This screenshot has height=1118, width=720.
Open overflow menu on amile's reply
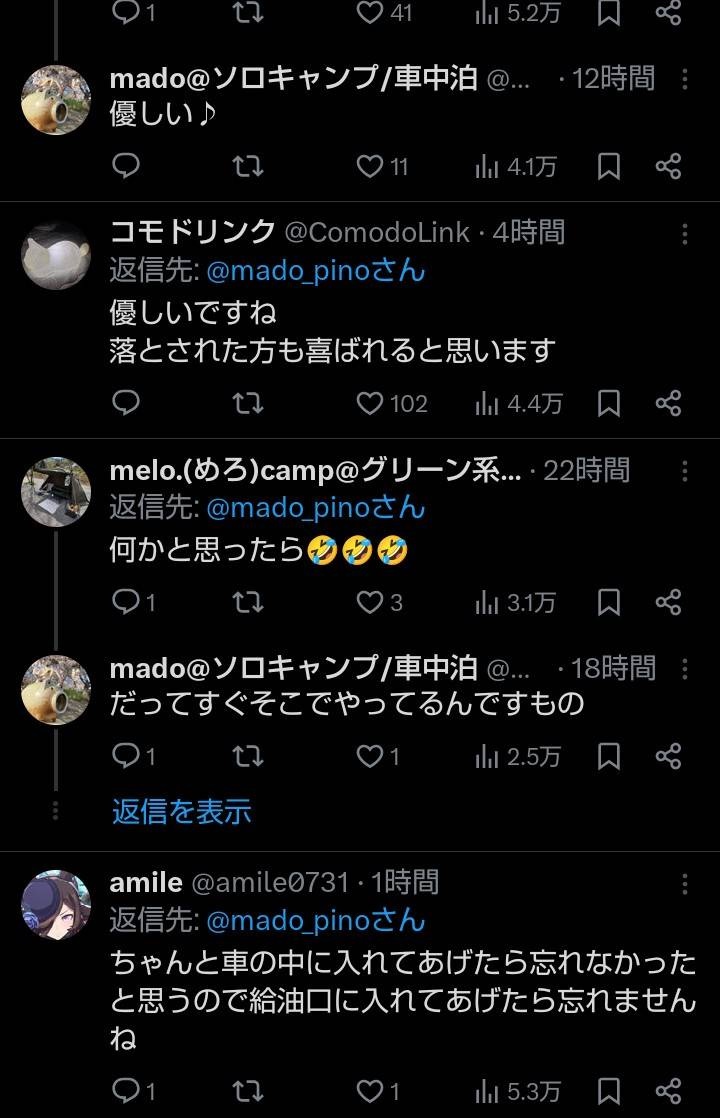(685, 883)
